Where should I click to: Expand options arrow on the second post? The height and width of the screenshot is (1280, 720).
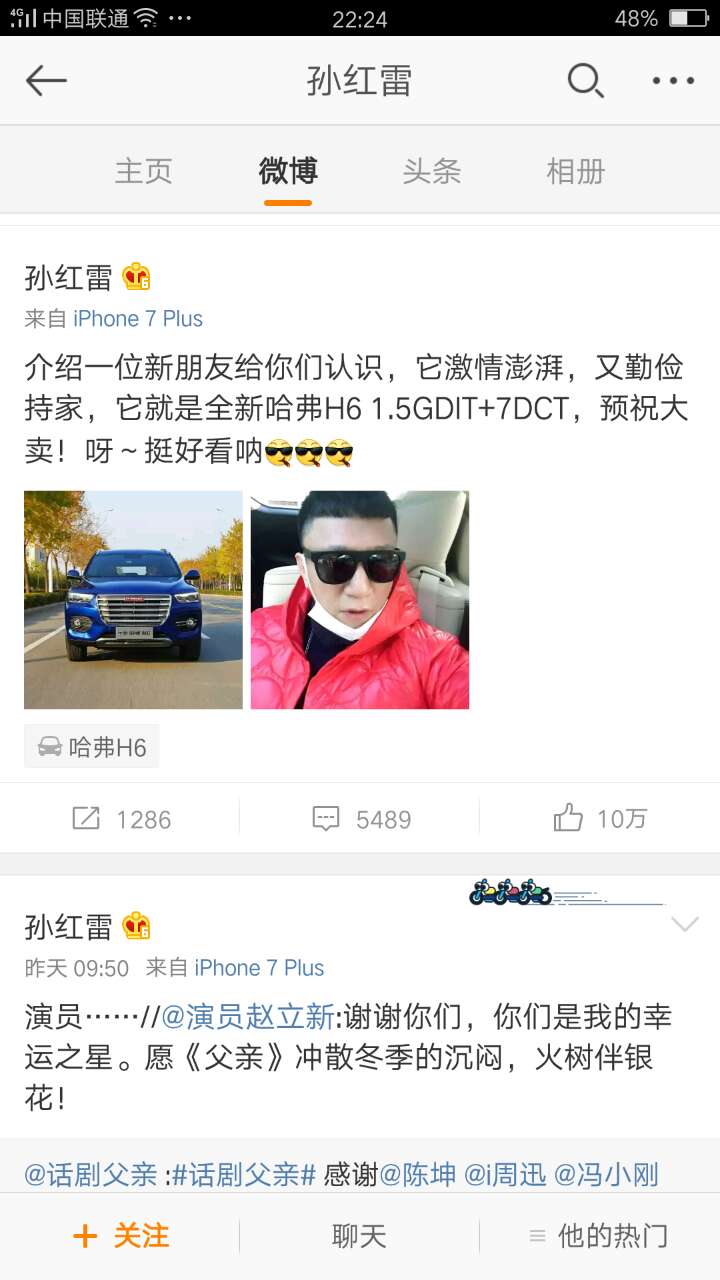pos(684,925)
